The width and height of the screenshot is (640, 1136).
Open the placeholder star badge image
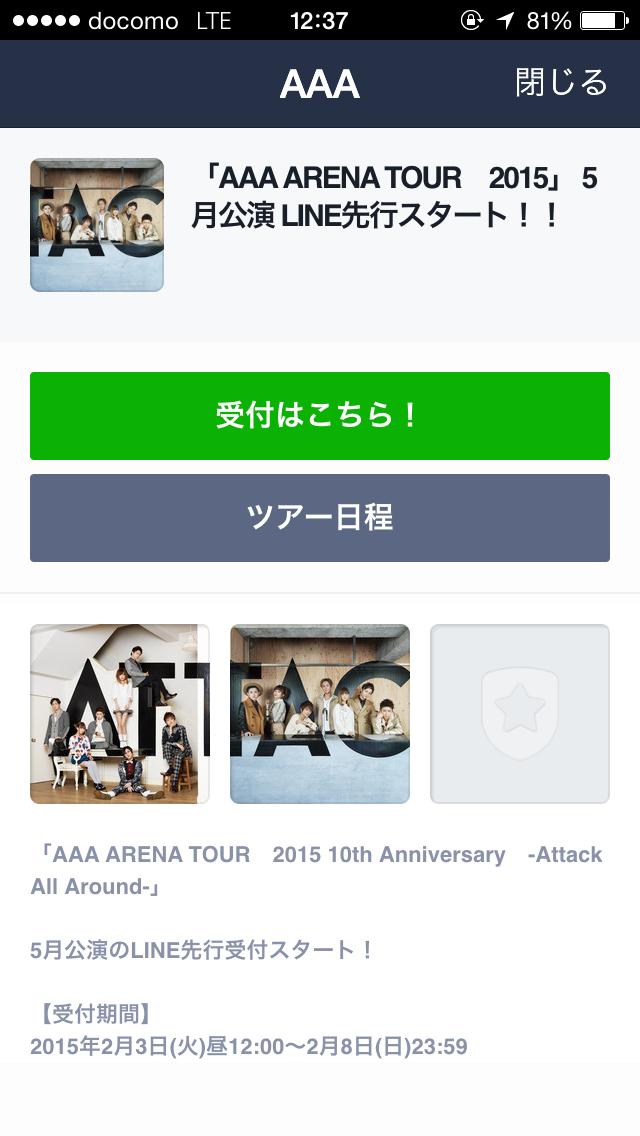click(x=520, y=714)
